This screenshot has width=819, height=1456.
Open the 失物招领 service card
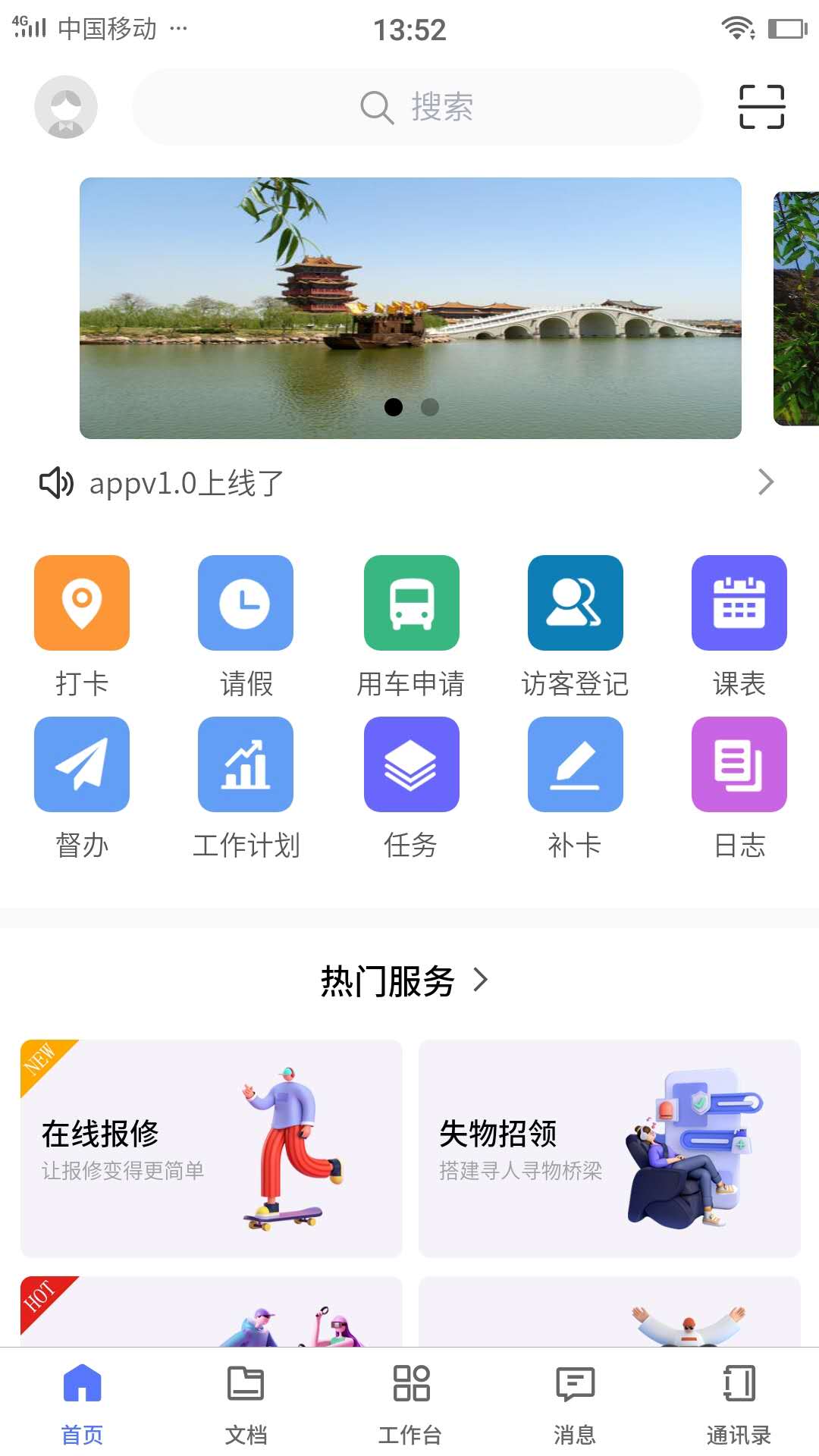[x=609, y=1148]
